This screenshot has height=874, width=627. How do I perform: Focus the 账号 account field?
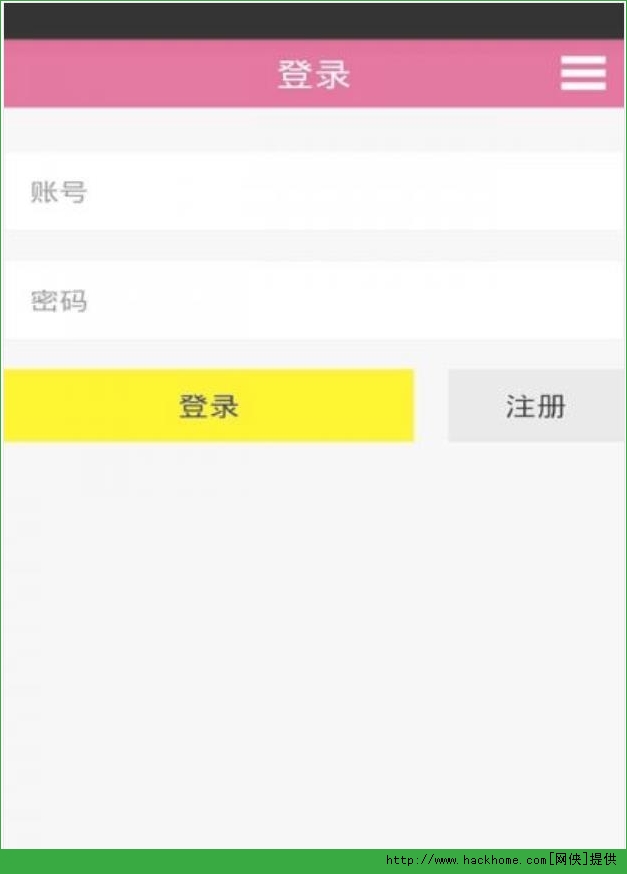(313, 192)
